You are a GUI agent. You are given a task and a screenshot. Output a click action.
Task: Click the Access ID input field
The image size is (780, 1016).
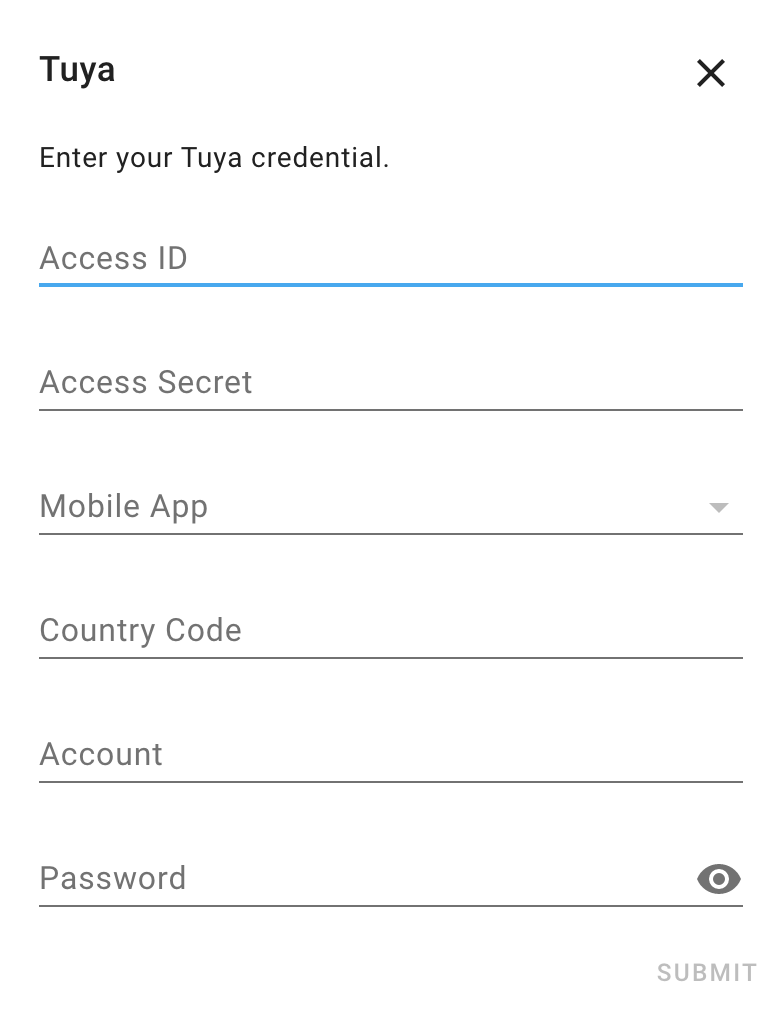pos(390,260)
